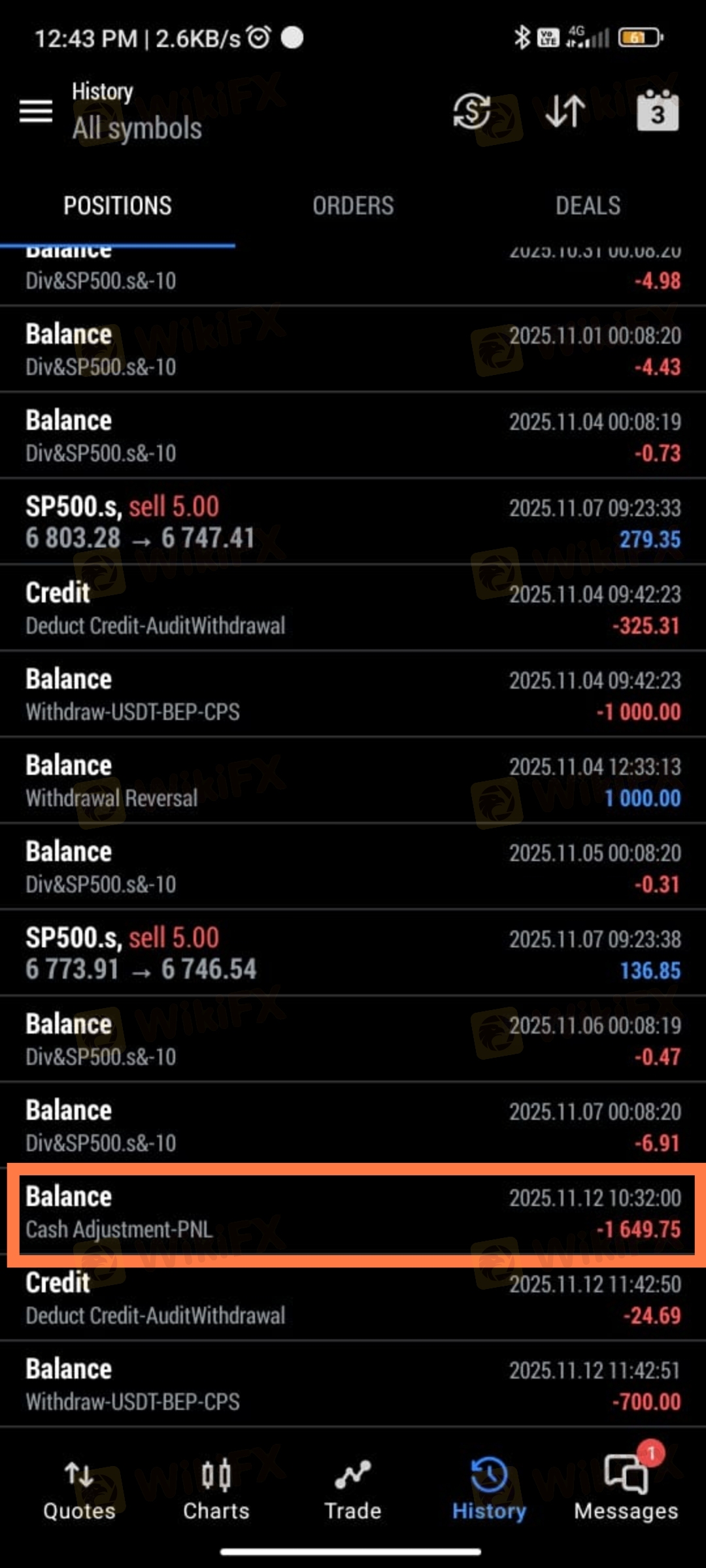This screenshot has width=706, height=1568.
Task: Open the hamburger drawer menu
Action: (36, 112)
